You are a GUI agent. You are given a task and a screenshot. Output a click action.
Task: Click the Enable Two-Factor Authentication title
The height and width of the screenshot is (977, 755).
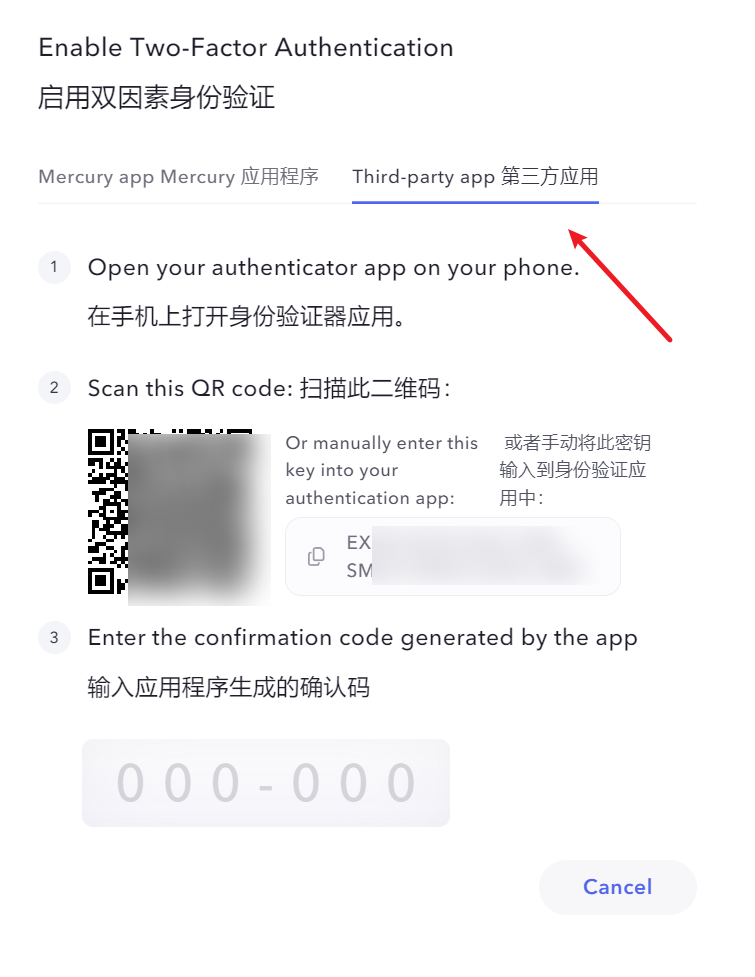[x=246, y=47]
